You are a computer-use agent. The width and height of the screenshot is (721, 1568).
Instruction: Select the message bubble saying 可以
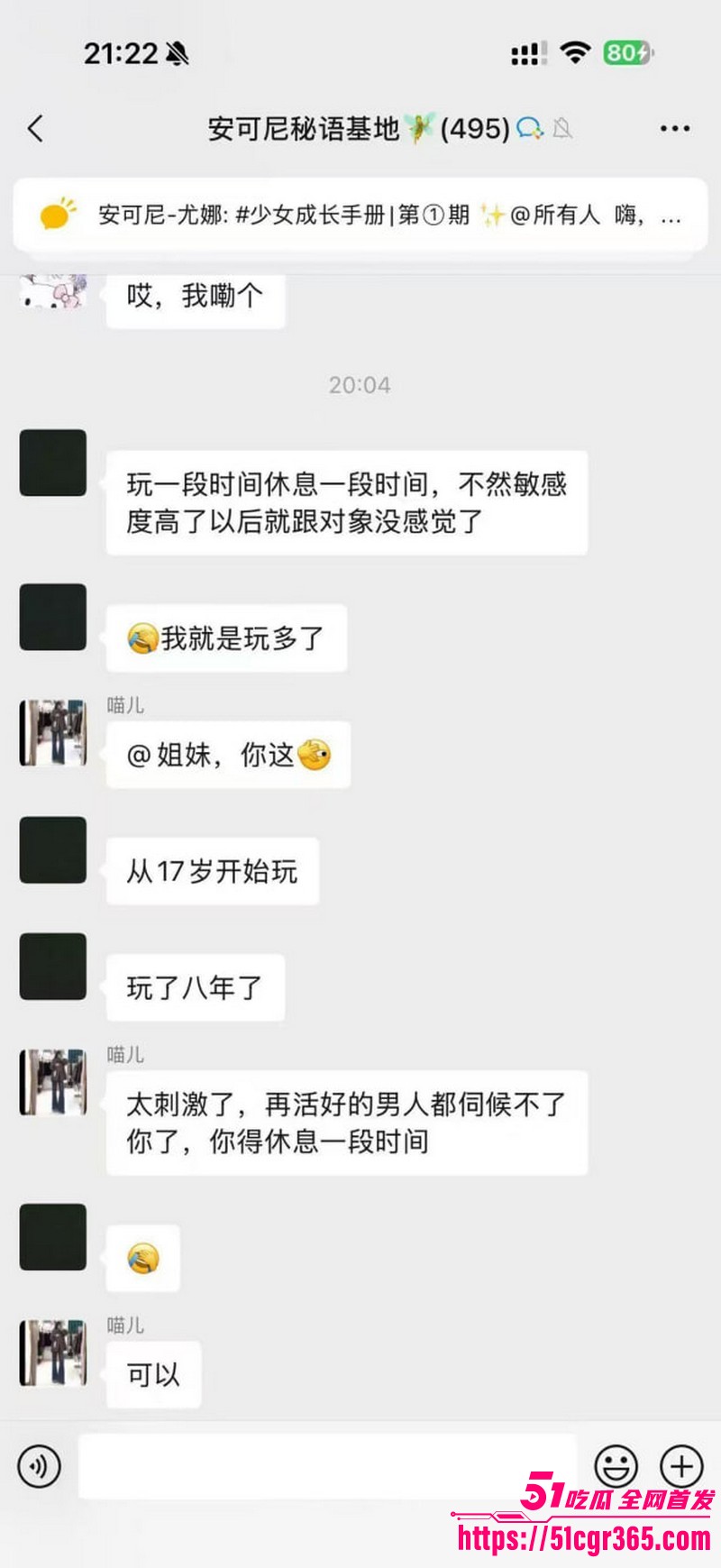153,1375
